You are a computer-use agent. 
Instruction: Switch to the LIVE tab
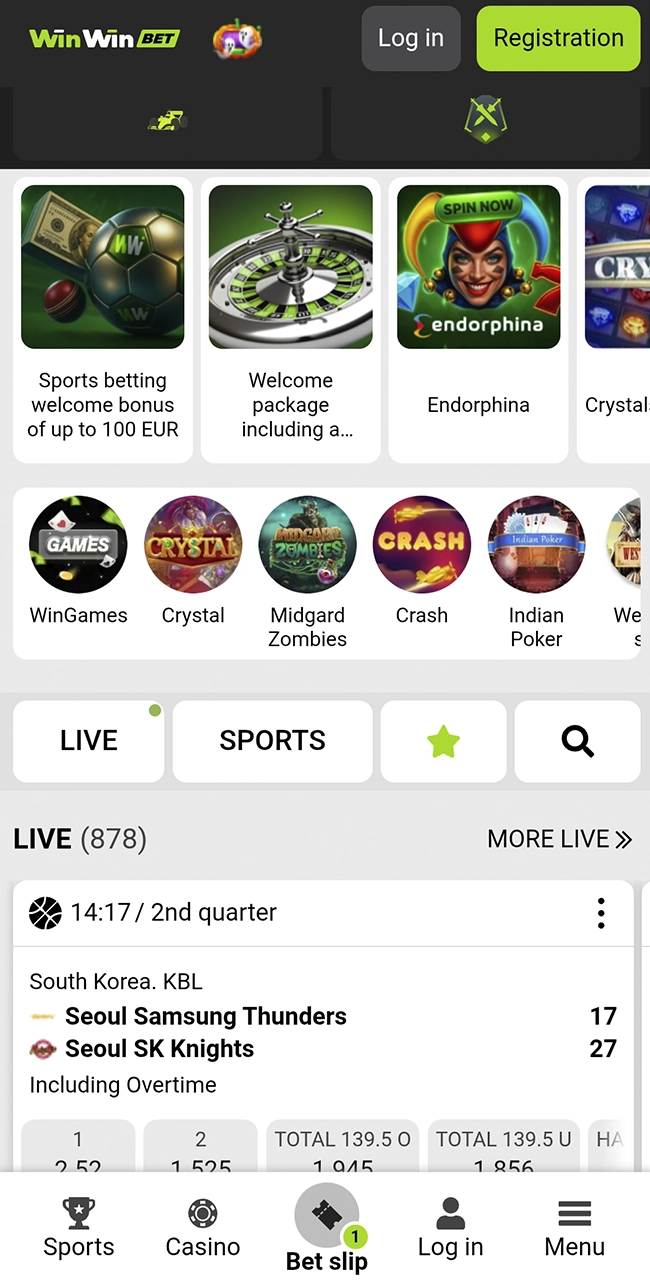88,741
